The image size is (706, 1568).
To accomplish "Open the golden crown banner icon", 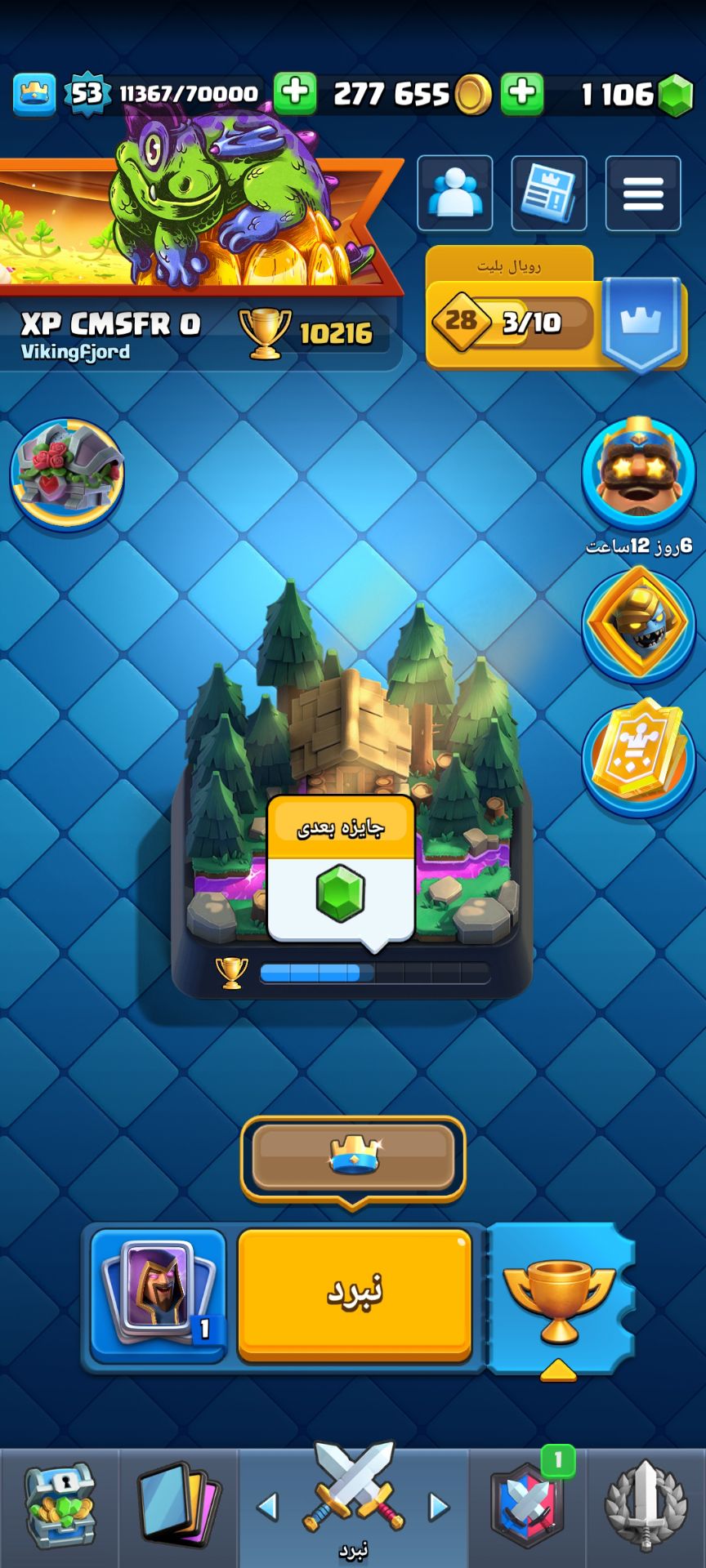I will click(638, 758).
